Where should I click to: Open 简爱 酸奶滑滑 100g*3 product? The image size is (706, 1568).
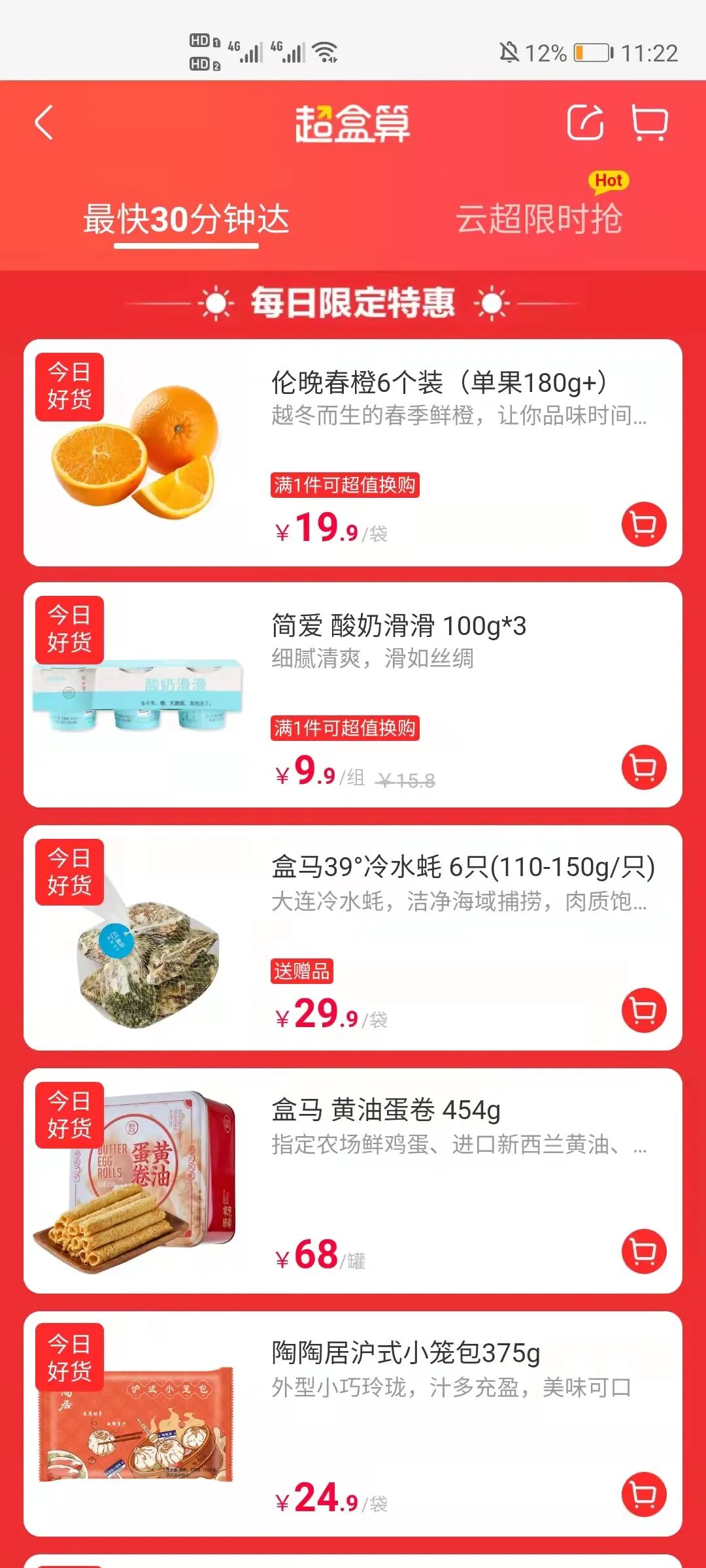353,695
